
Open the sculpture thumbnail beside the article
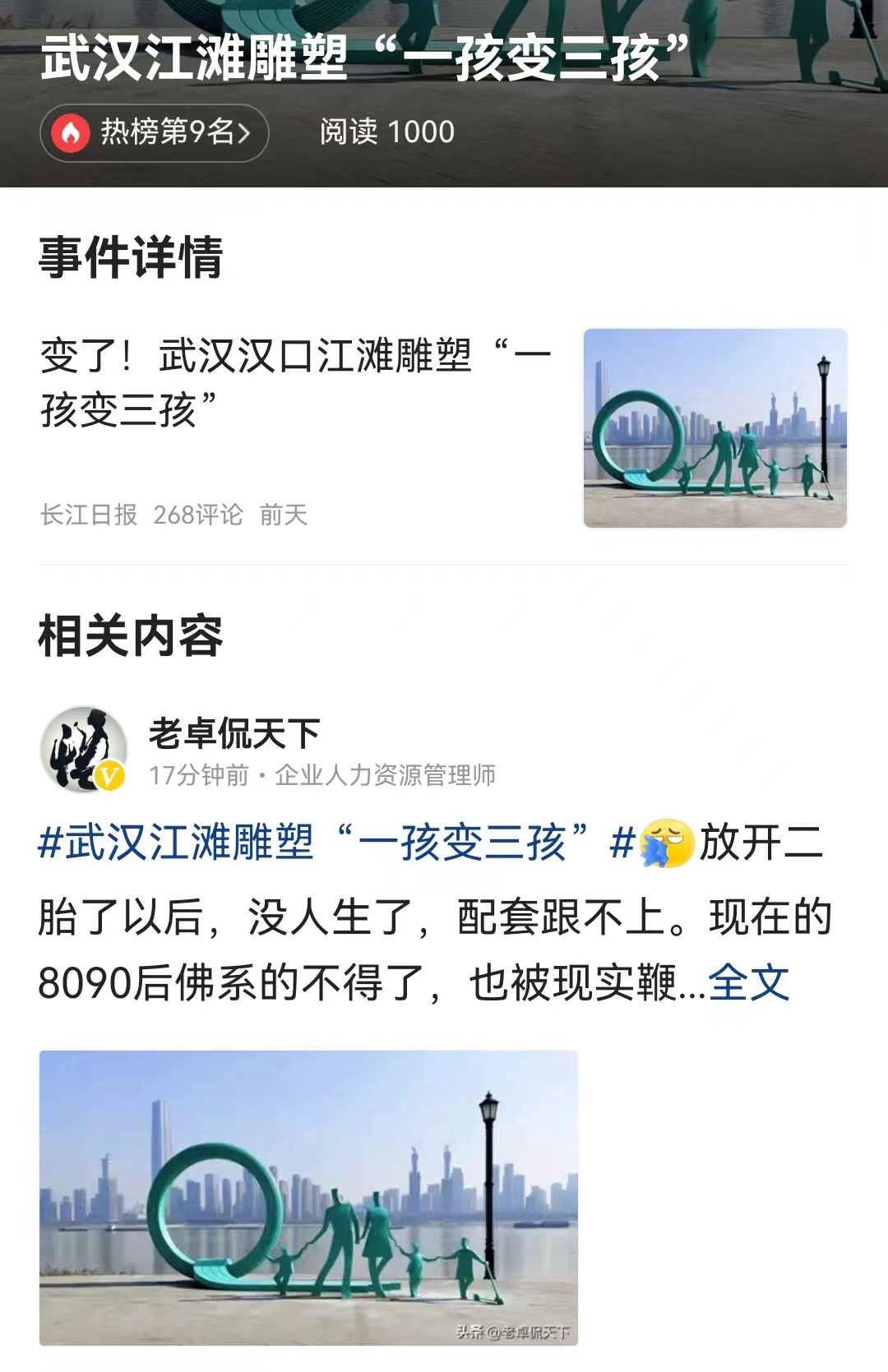point(716,426)
